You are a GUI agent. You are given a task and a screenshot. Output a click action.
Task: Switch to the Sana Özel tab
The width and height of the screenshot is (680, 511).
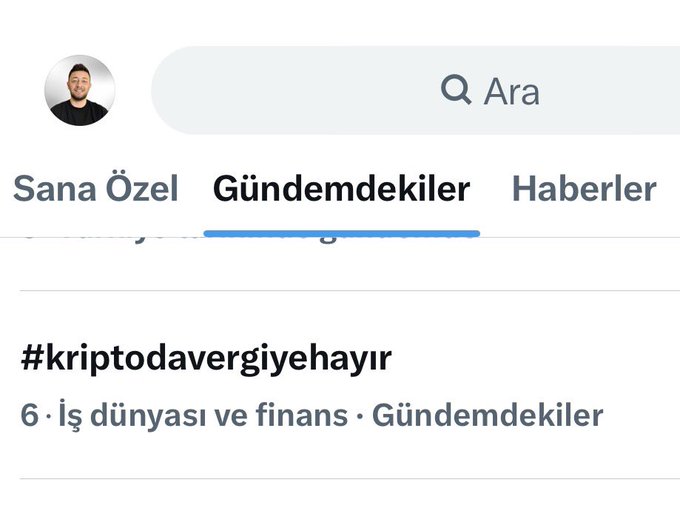tap(95, 188)
